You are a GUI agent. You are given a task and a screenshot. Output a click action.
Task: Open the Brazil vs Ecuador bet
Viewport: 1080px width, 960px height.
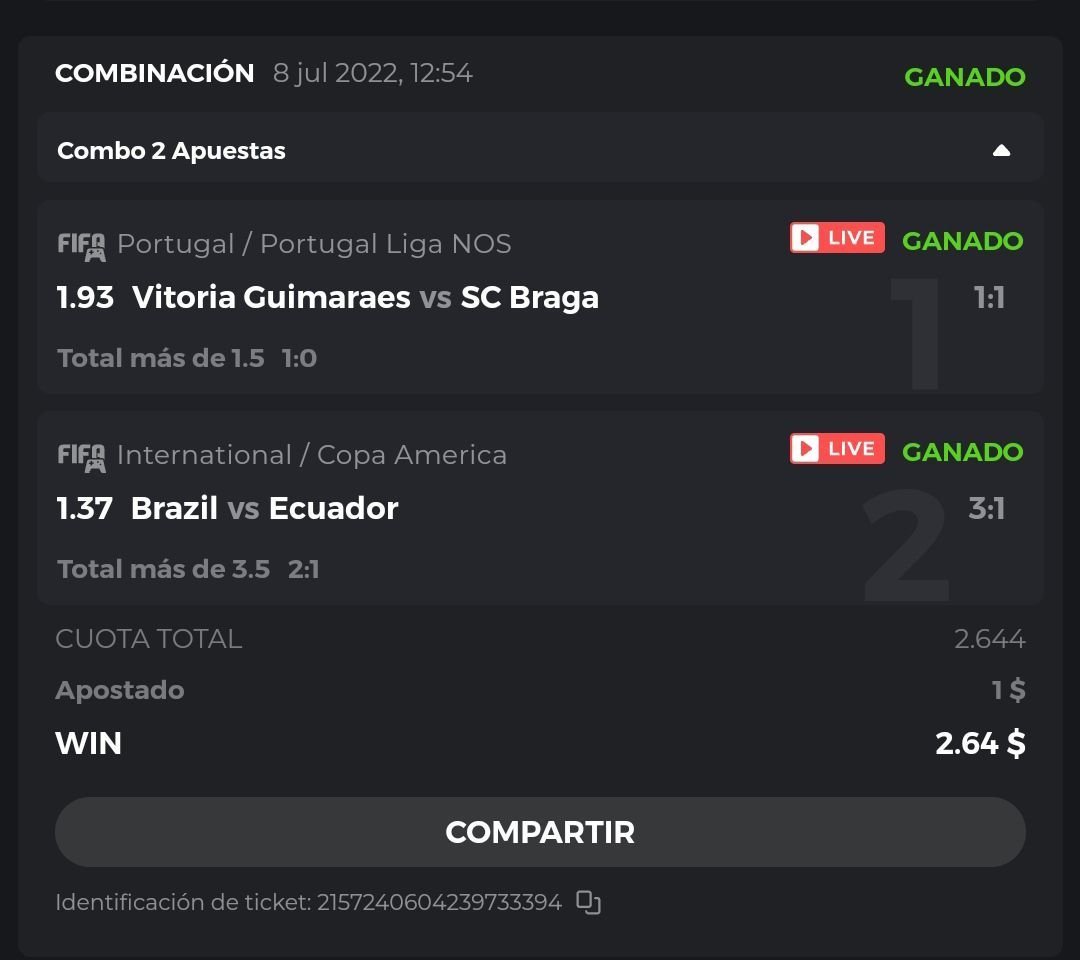tap(265, 509)
